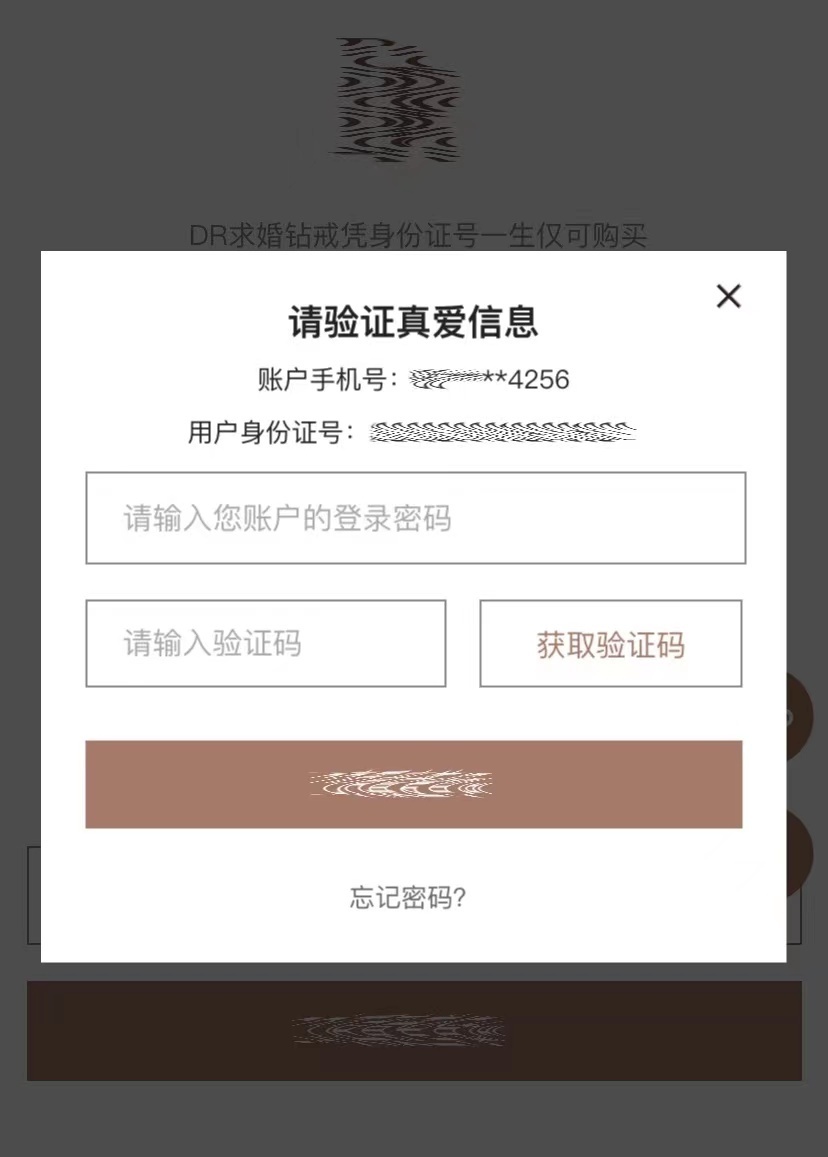Tap the dark action button at page bottom
Screen dimensions: 828x1157
point(414,1030)
